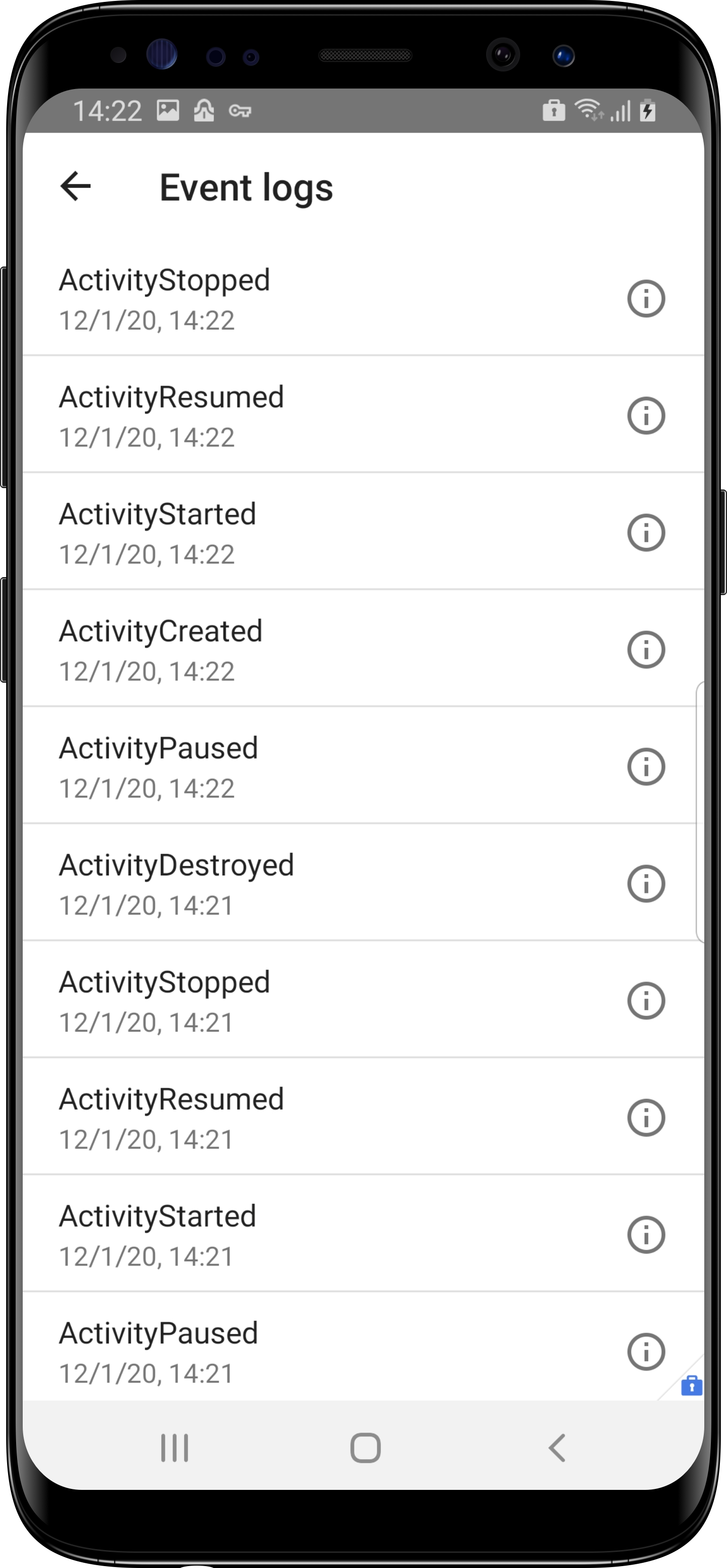Open info for ActivityResumed at 14:21
Screen dimensions: 727x1568
click(x=646, y=1117)
